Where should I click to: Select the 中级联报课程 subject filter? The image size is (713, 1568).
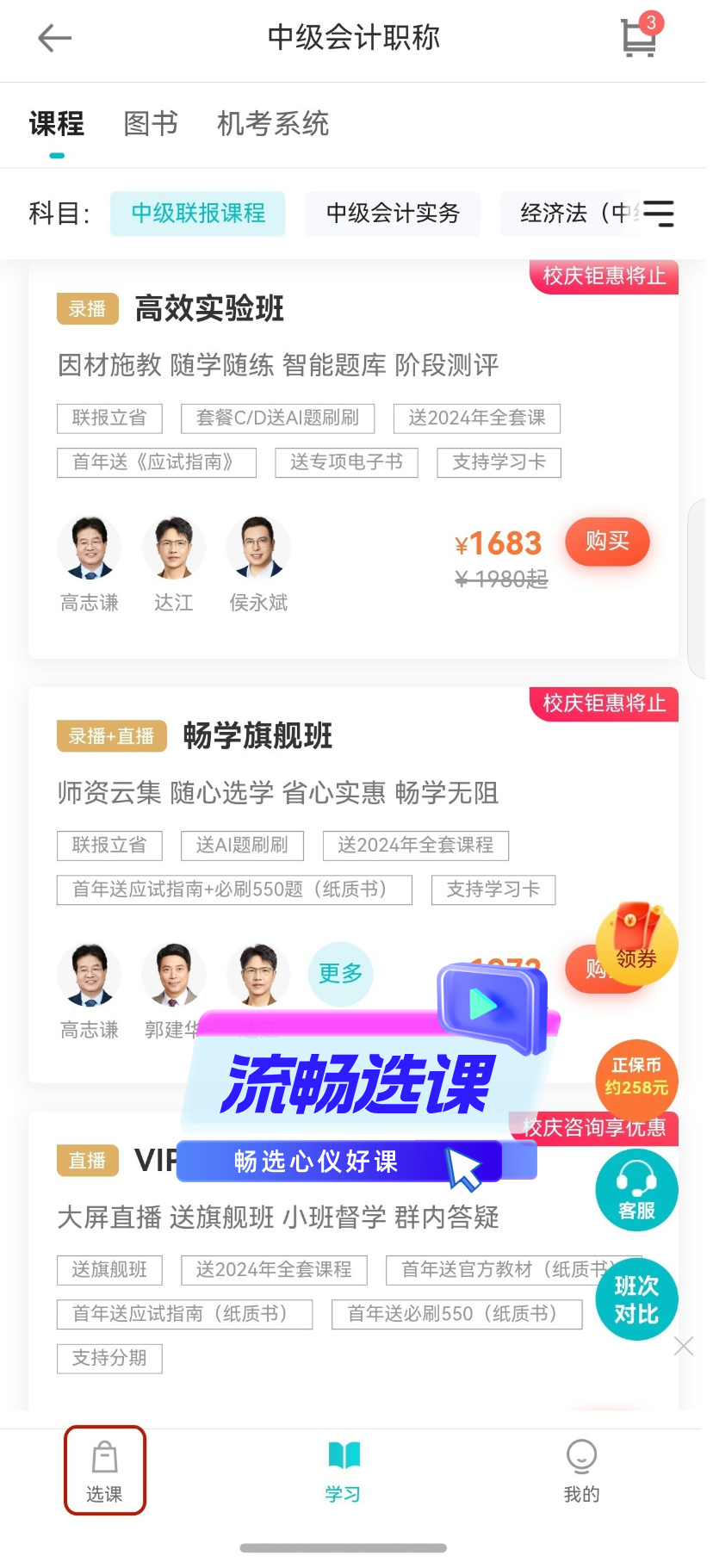[x=197, y=214]
